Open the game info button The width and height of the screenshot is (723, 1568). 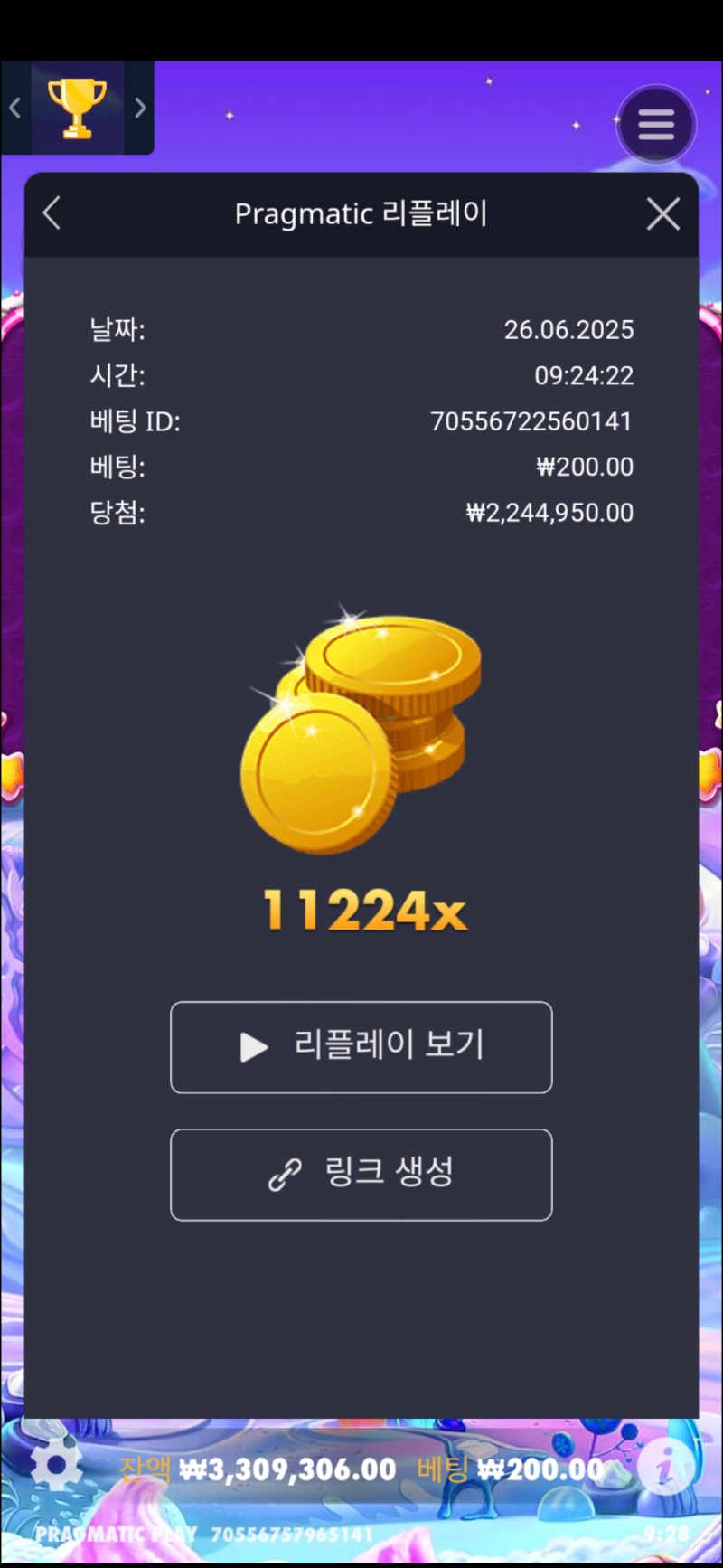665,1467
